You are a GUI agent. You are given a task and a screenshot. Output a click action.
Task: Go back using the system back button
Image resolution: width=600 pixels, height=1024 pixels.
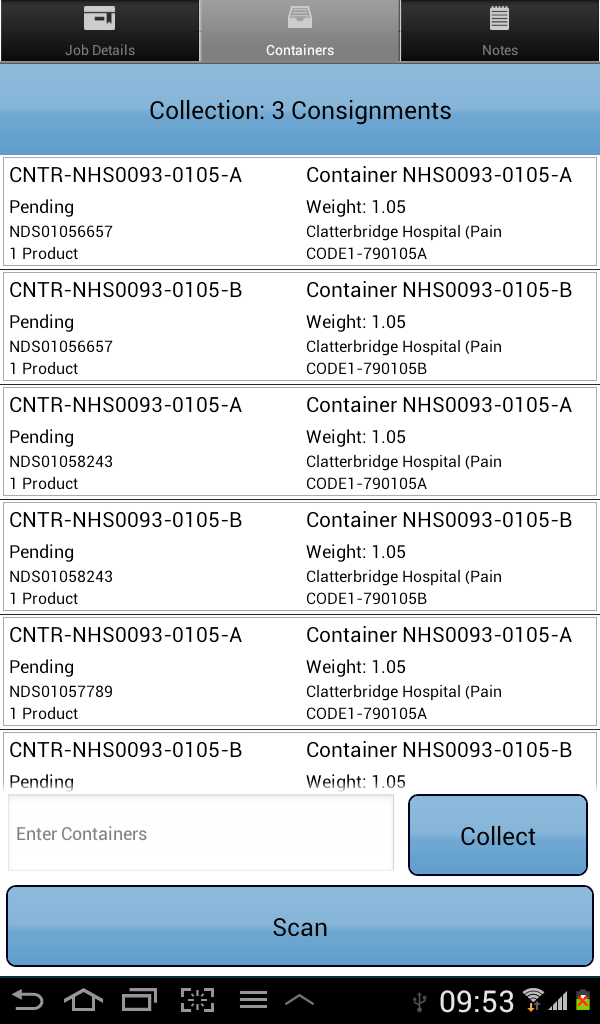pos(27,1000)
